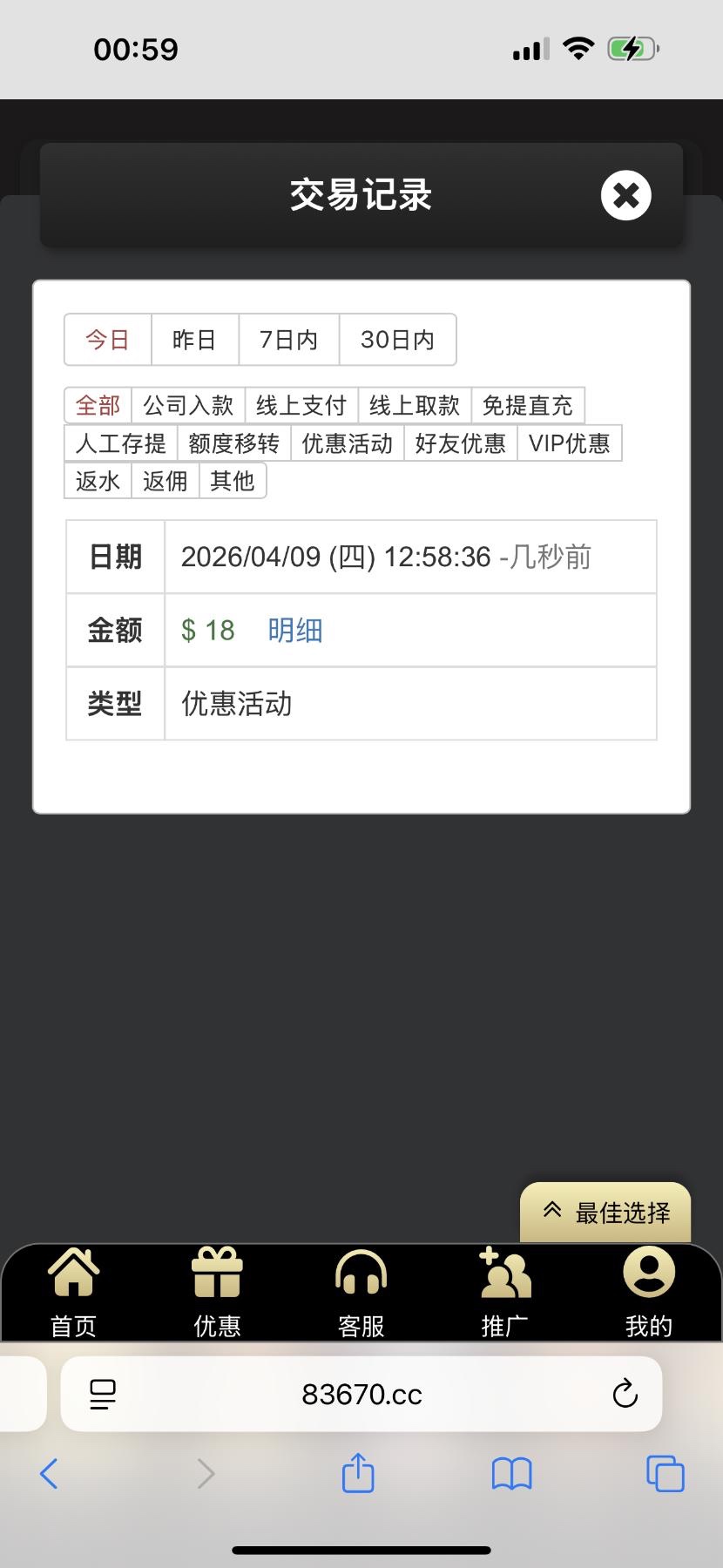Close the 交易记录 dialog
The width and height of the screenshot is (723, 1568).
[625, 195]
